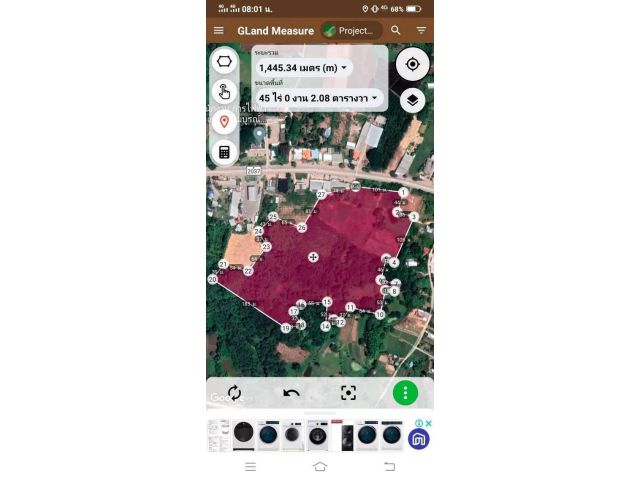The height and width of the screenshot is (480, 640).
Task: Open the green three-dot action button
Action: pyautogui.click(x=405, y=393)
